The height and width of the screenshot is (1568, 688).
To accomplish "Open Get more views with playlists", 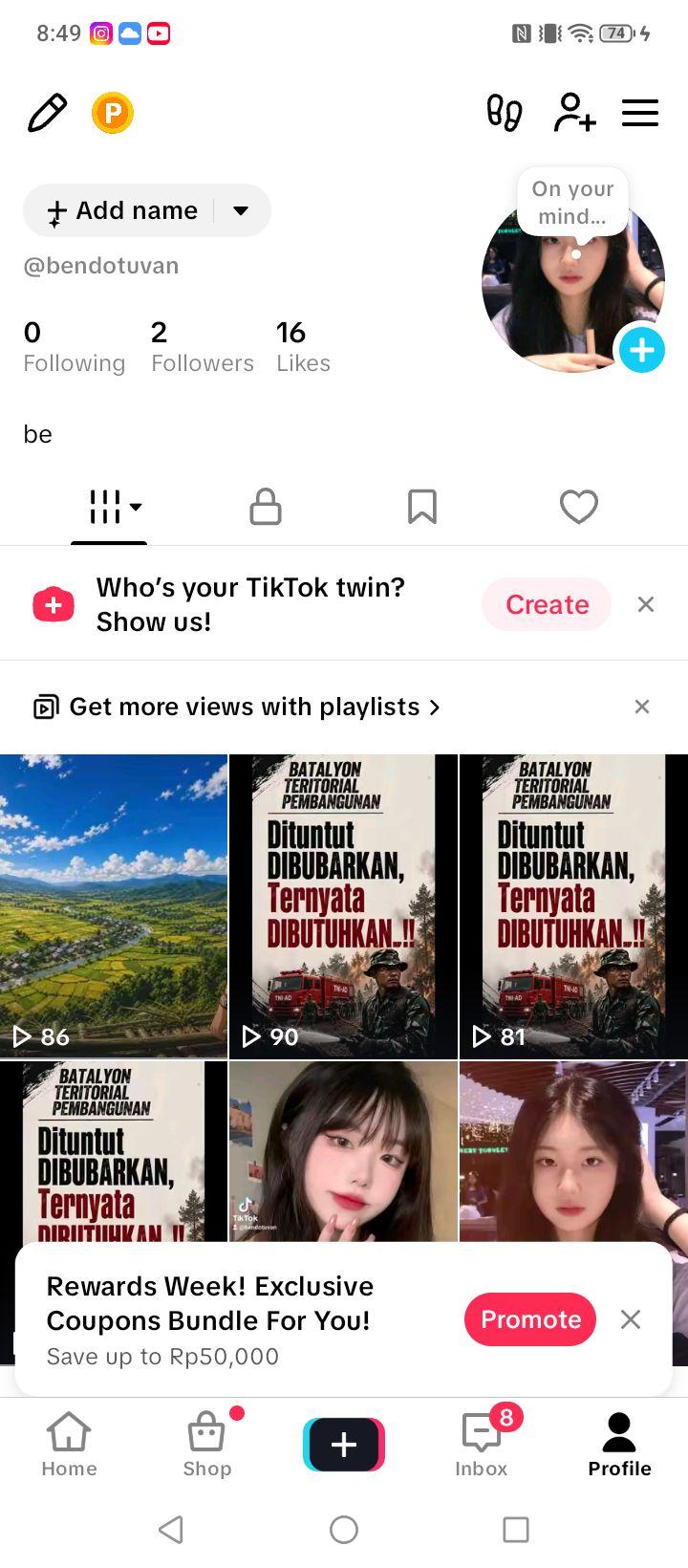I will [x=237, y=707].
